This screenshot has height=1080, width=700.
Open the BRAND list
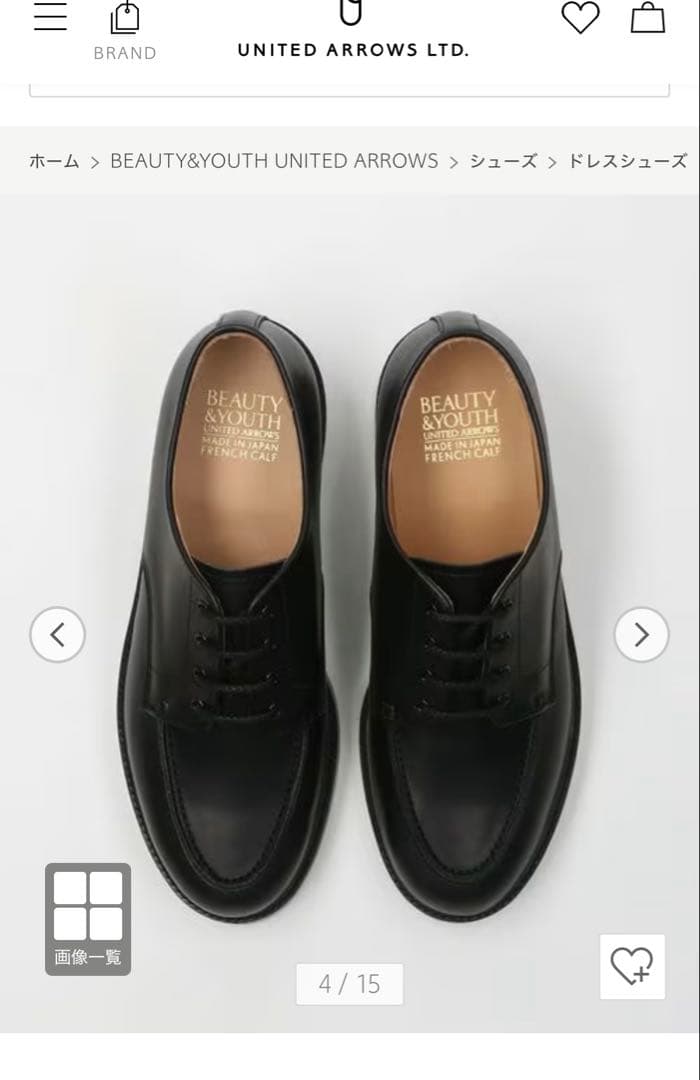pyautogui.click(x=125, y=32)
